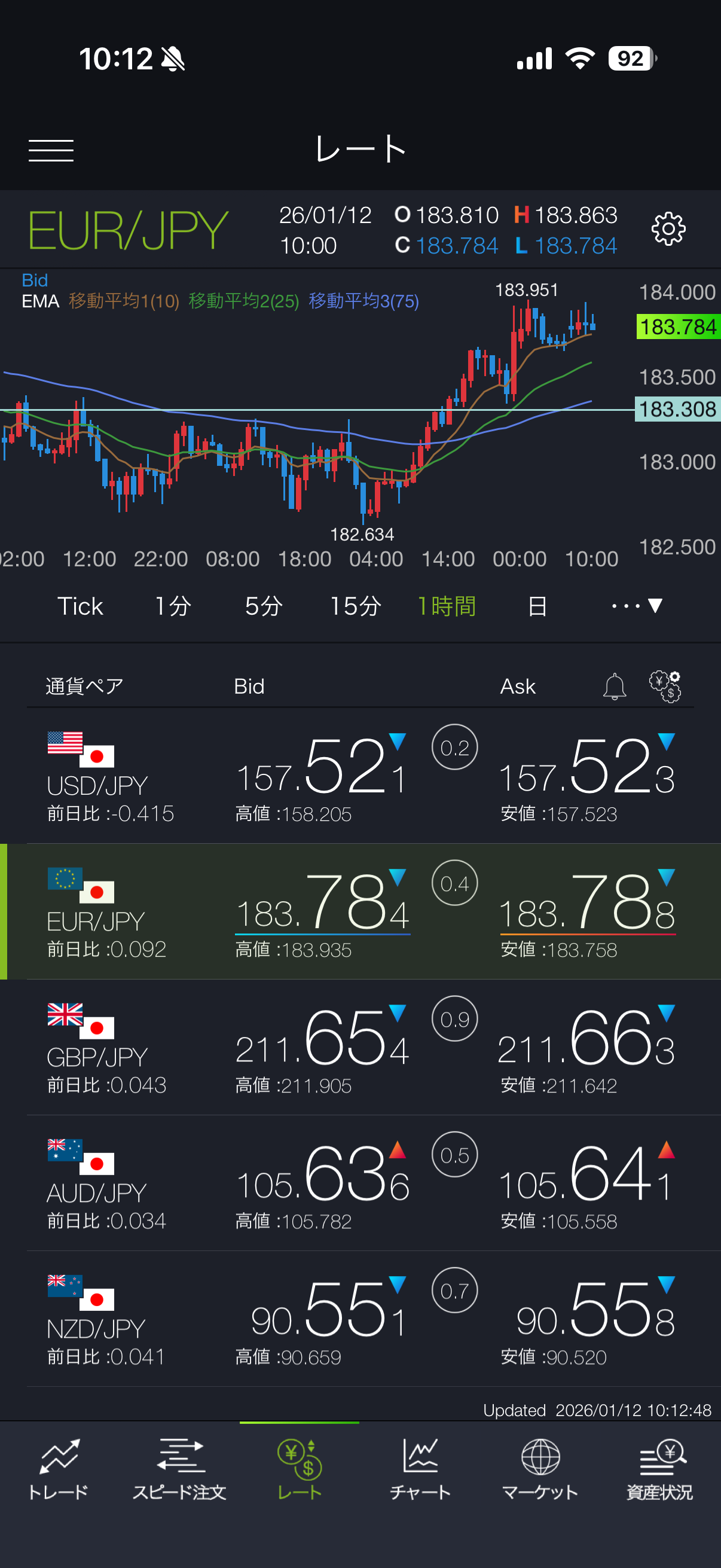Screen dimensions: 721x1568
Task: Expand more timeframe options dropdown
Action: click(x=637, y=606)
